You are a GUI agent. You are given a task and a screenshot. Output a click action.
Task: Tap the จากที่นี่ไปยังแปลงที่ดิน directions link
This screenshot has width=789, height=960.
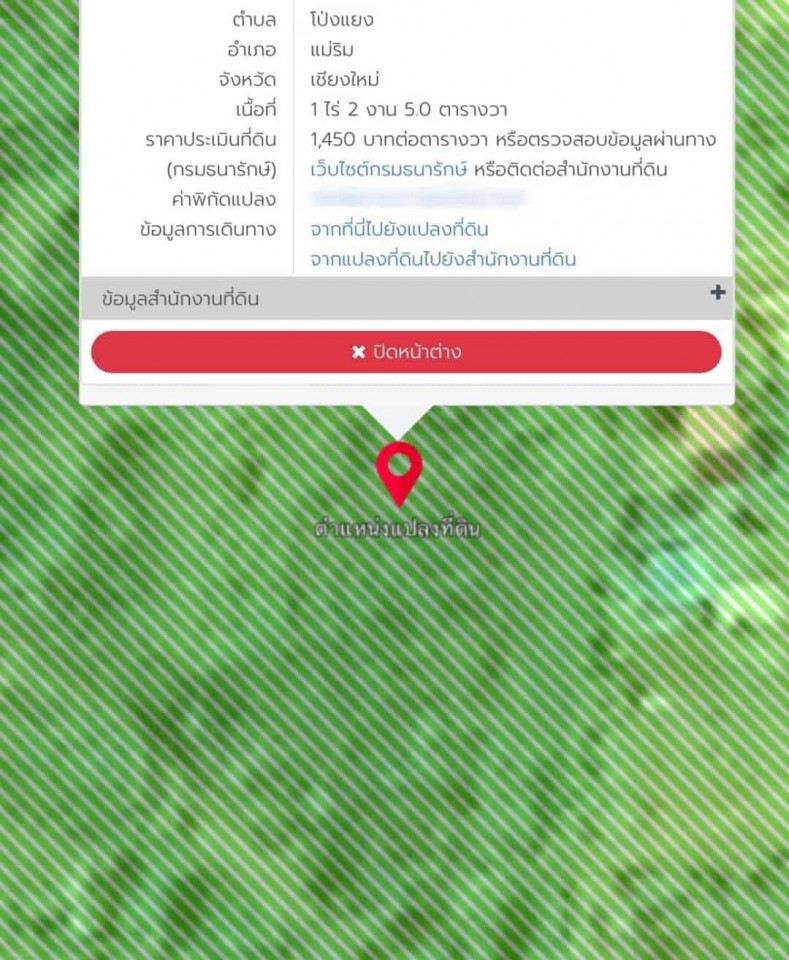click(399, 230)
